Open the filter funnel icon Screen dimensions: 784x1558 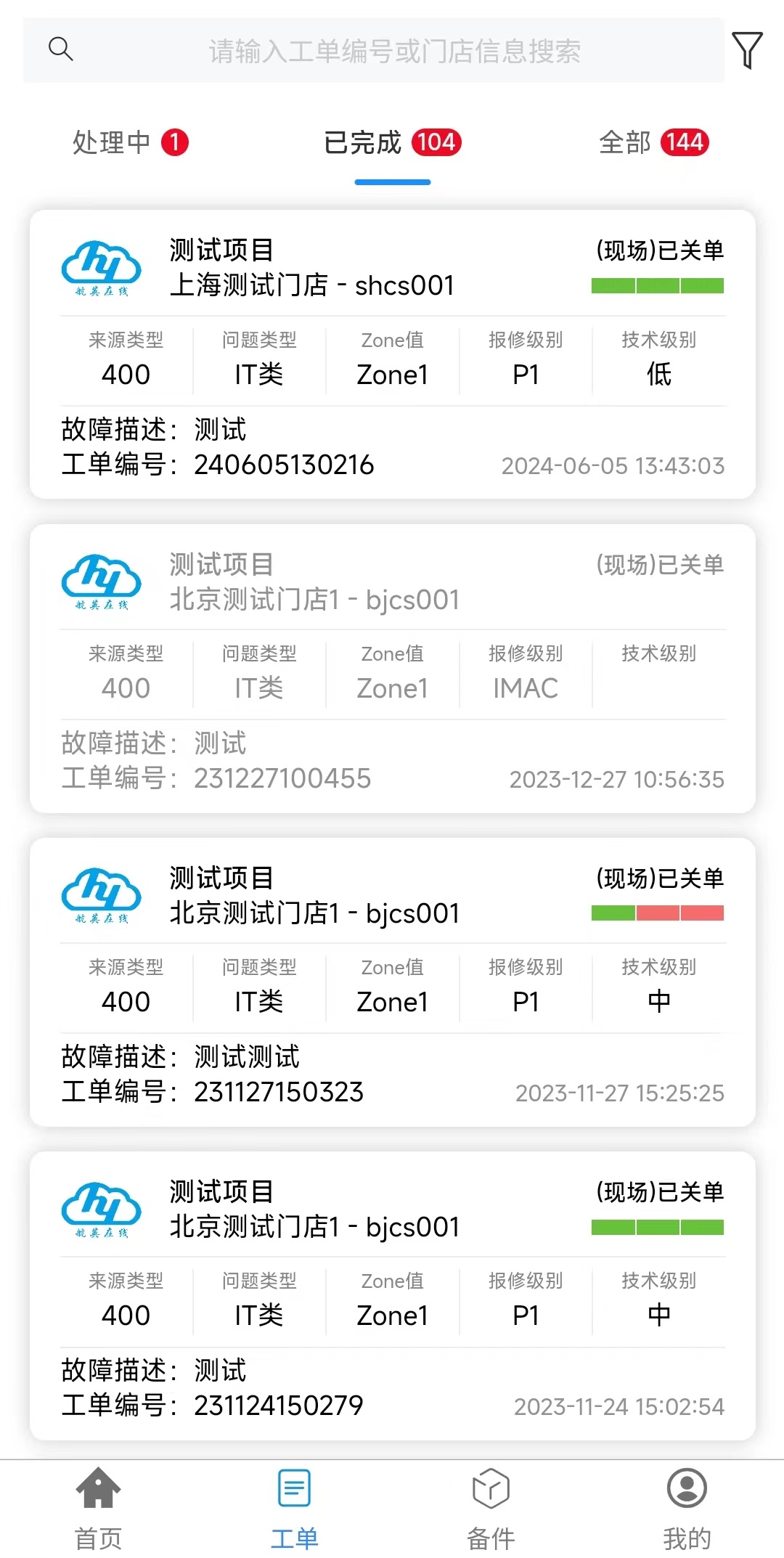[x=747, y=50]
